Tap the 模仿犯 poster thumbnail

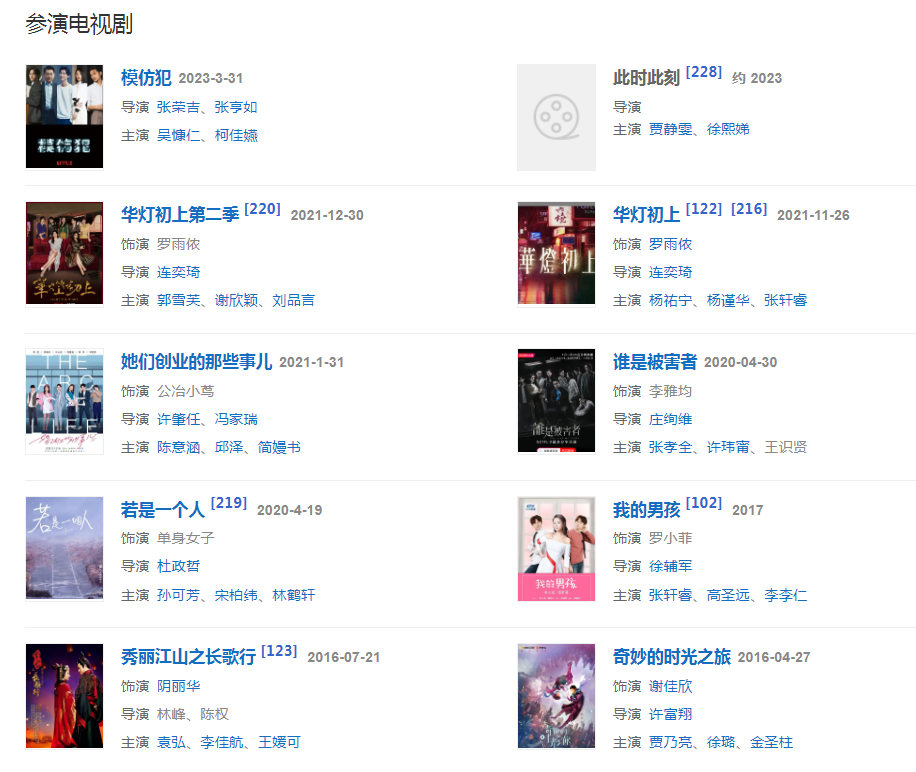[64, 116]
